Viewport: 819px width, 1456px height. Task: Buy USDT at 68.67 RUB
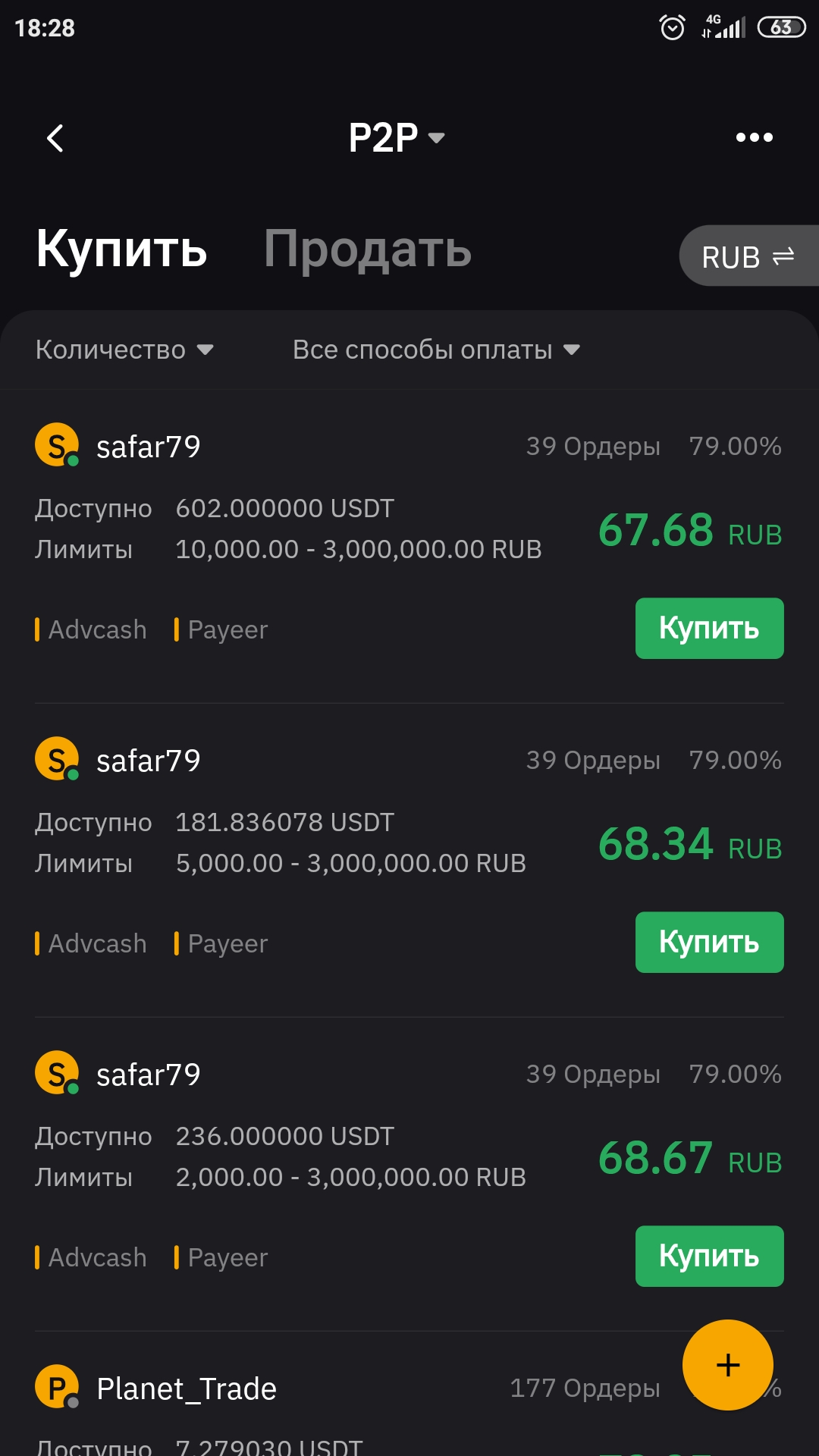[x=709, y=1256]
